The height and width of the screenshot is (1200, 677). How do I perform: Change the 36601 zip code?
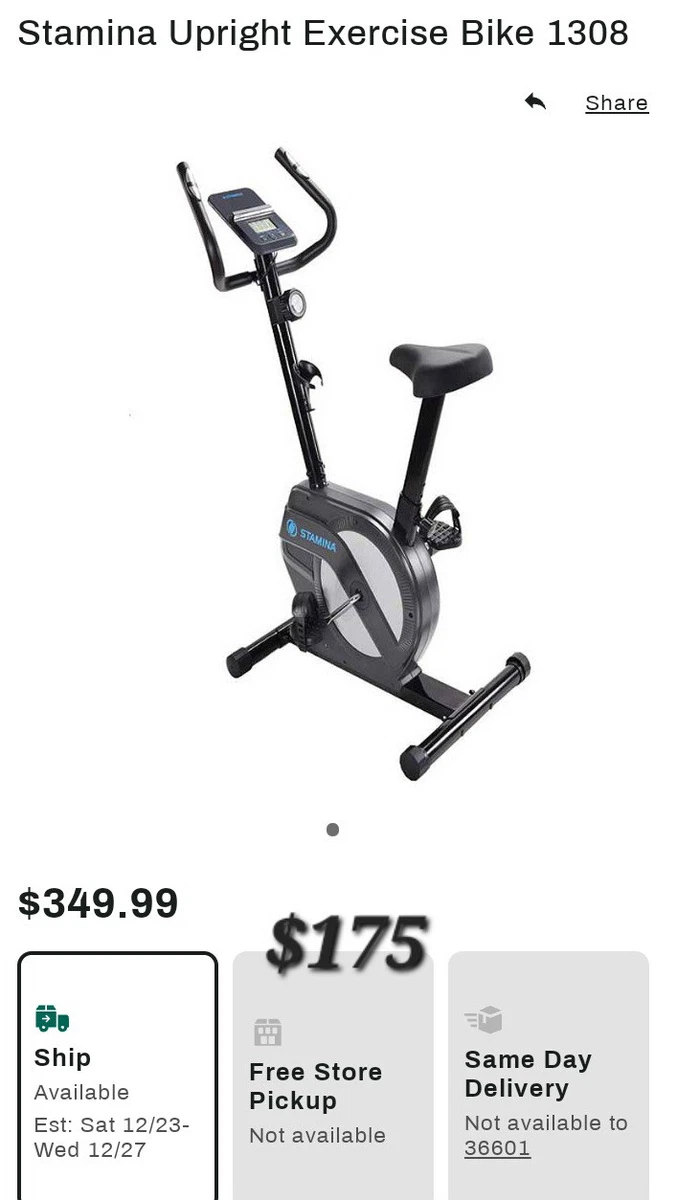497,1148
